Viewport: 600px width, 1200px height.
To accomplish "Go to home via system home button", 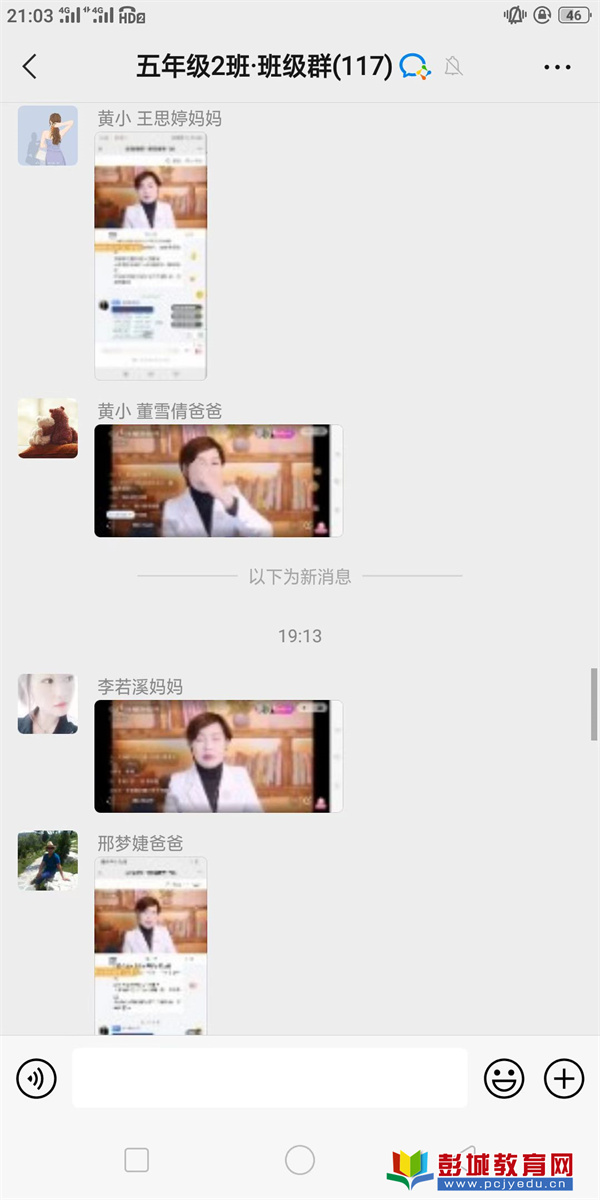I will click(300, 1160).
